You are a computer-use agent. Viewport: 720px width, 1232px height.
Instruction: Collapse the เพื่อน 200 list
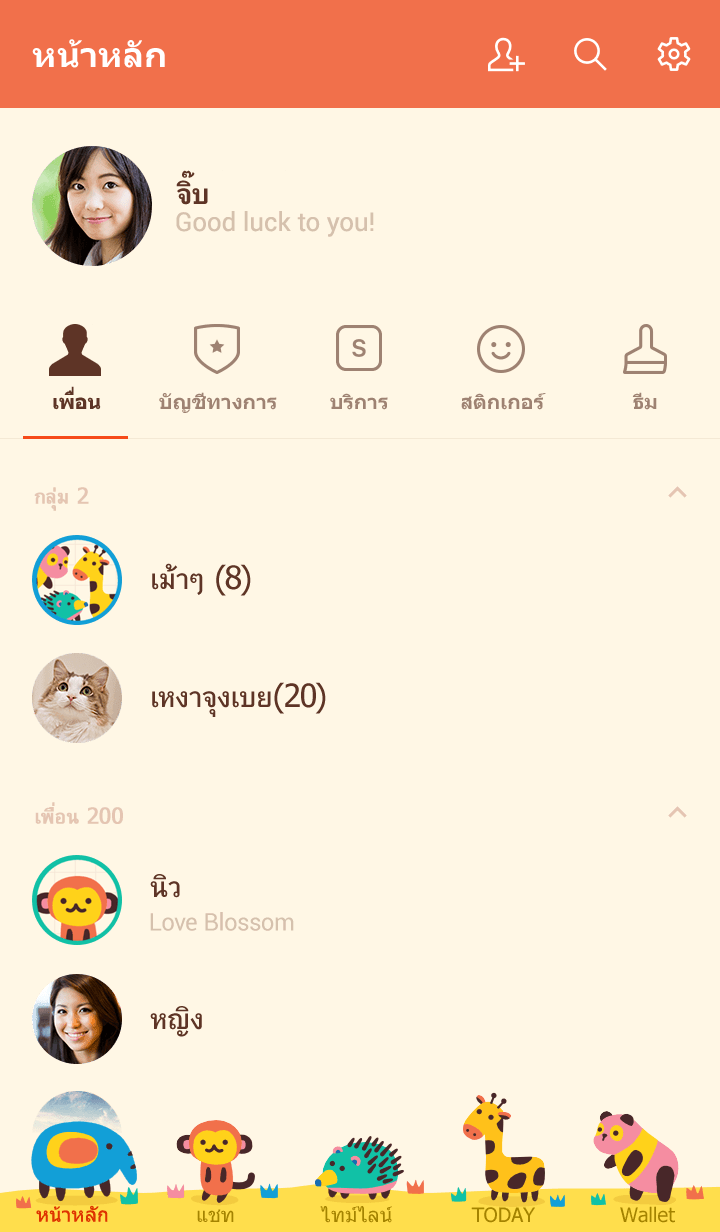[677, 812]
